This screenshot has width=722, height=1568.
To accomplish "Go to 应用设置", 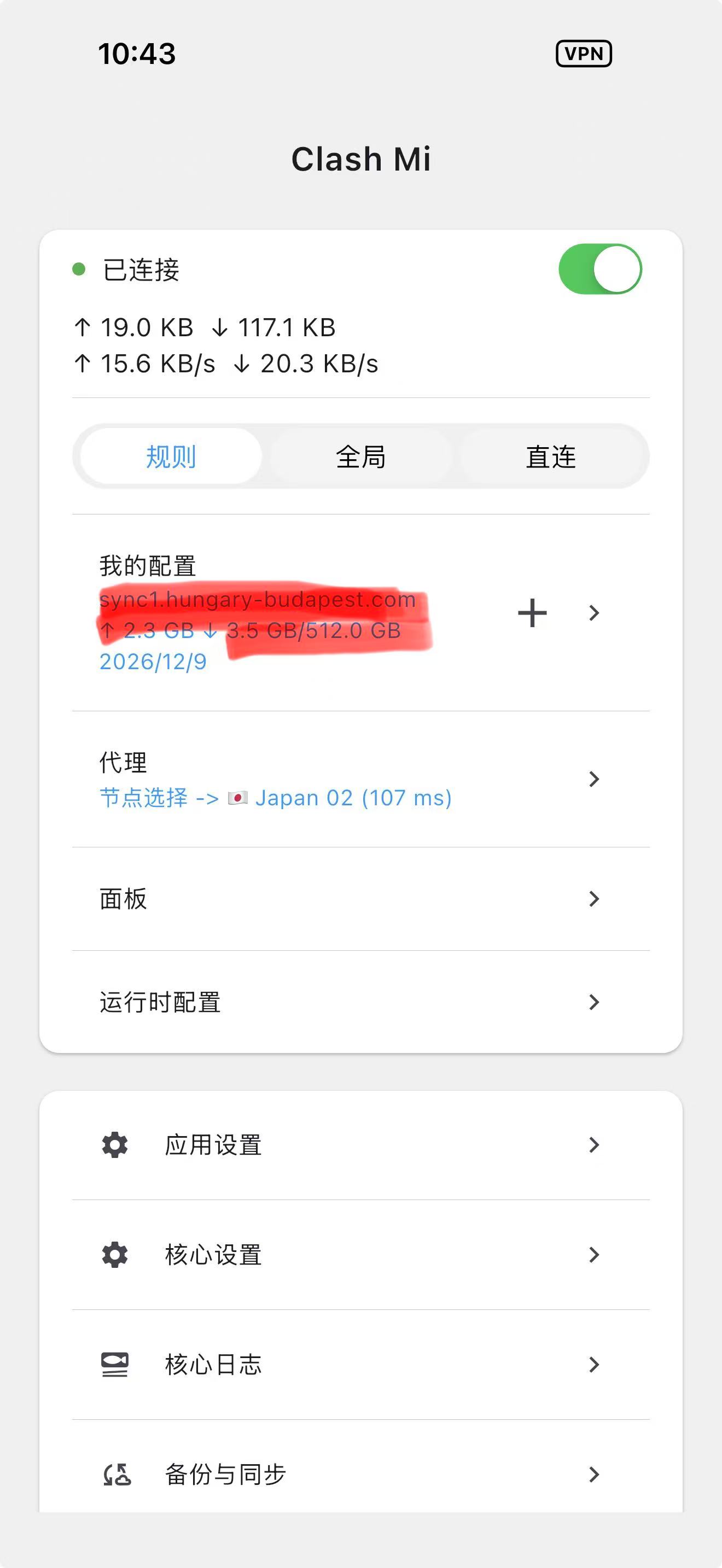I will (360, 1145).
